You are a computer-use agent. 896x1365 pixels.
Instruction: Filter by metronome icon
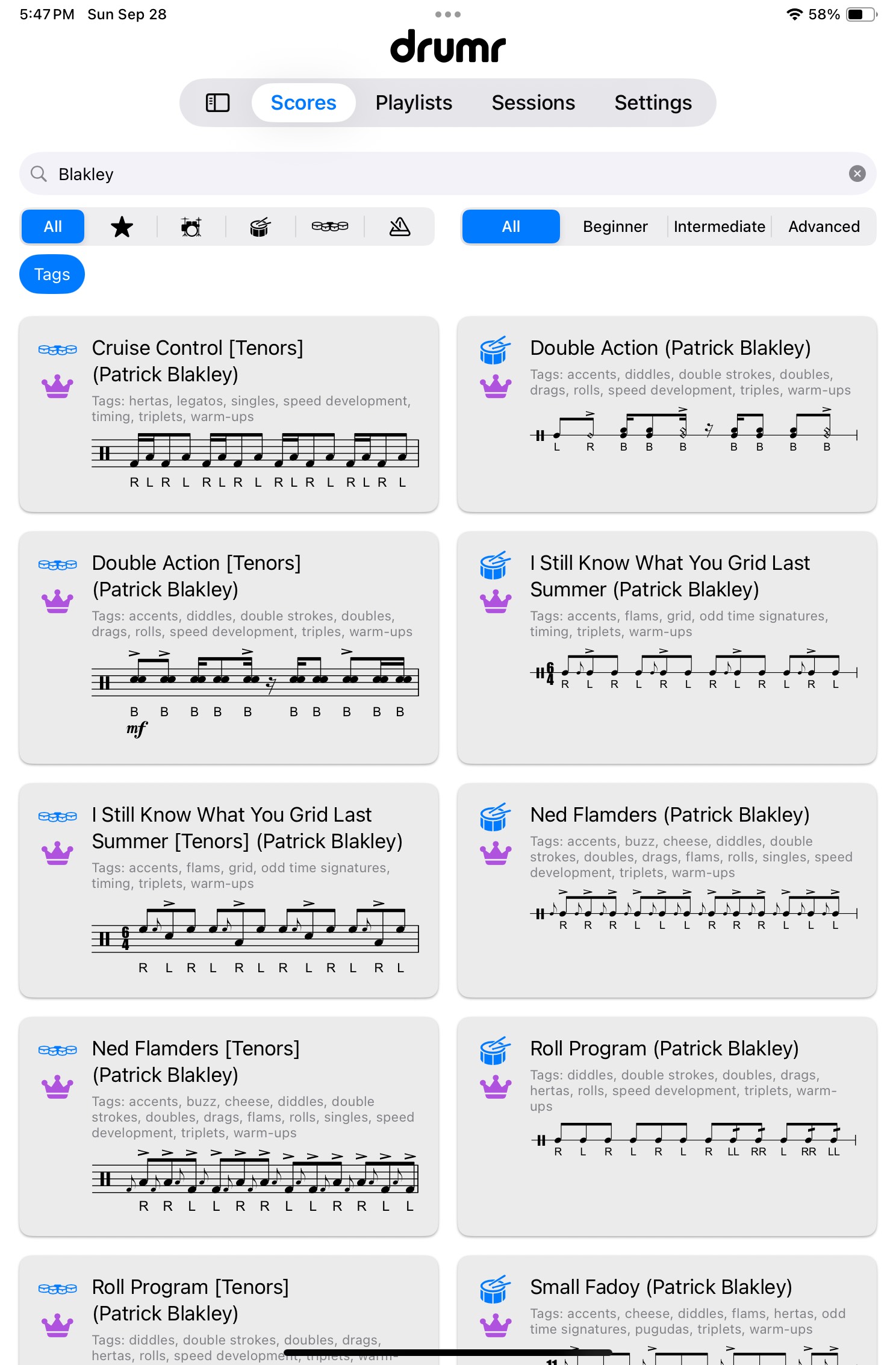point(399,227)
